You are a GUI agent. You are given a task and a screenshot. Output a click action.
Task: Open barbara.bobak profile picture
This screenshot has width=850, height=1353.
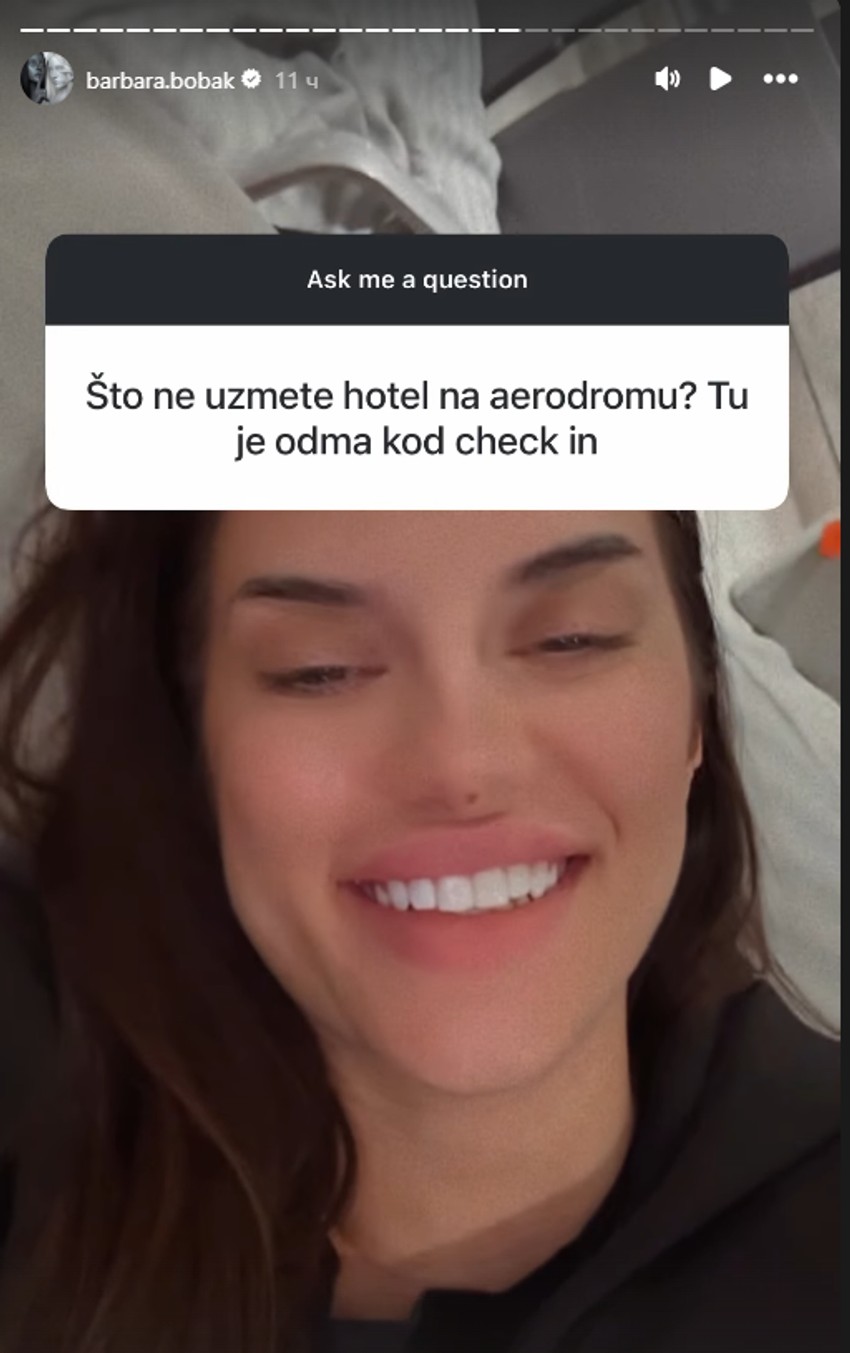point(46,78)
